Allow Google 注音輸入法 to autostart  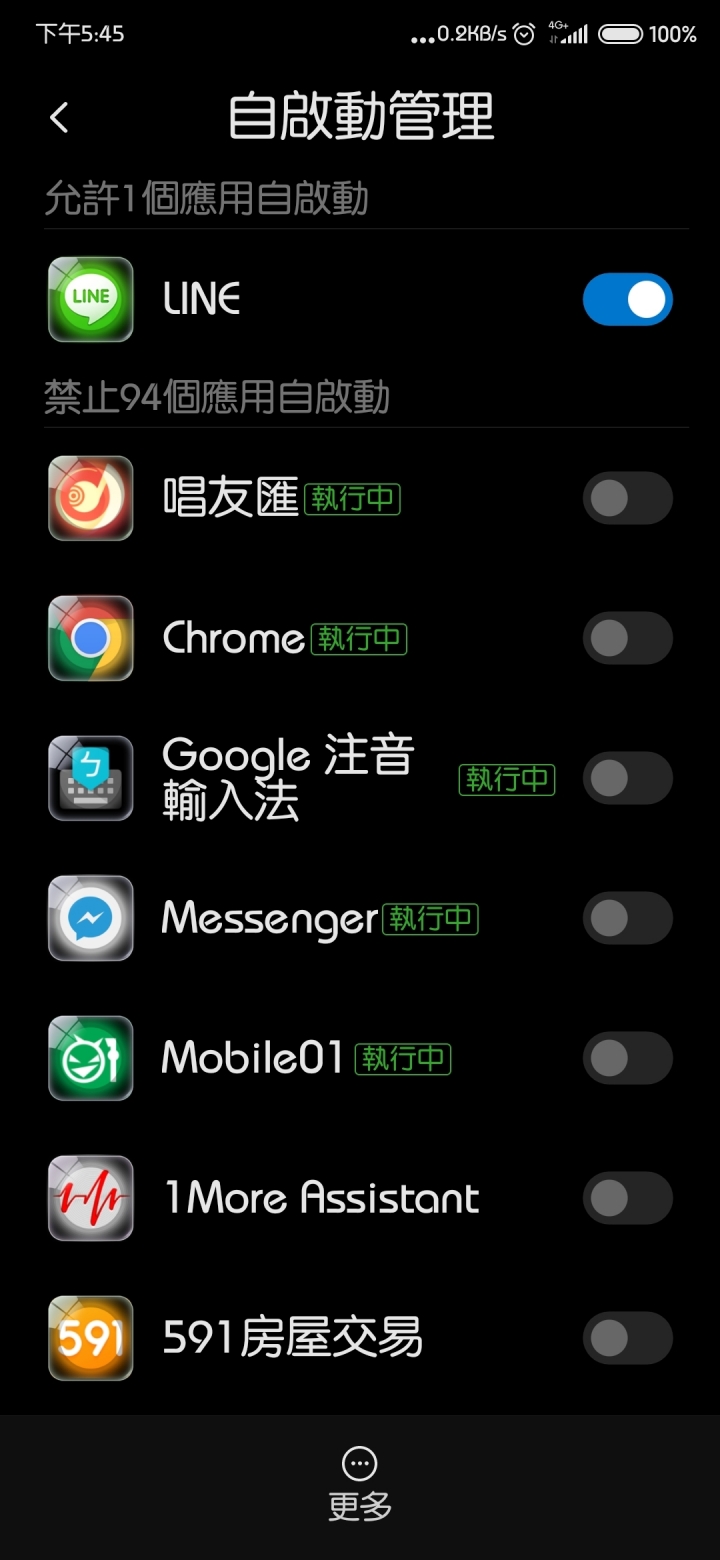[x=627, y=778]
